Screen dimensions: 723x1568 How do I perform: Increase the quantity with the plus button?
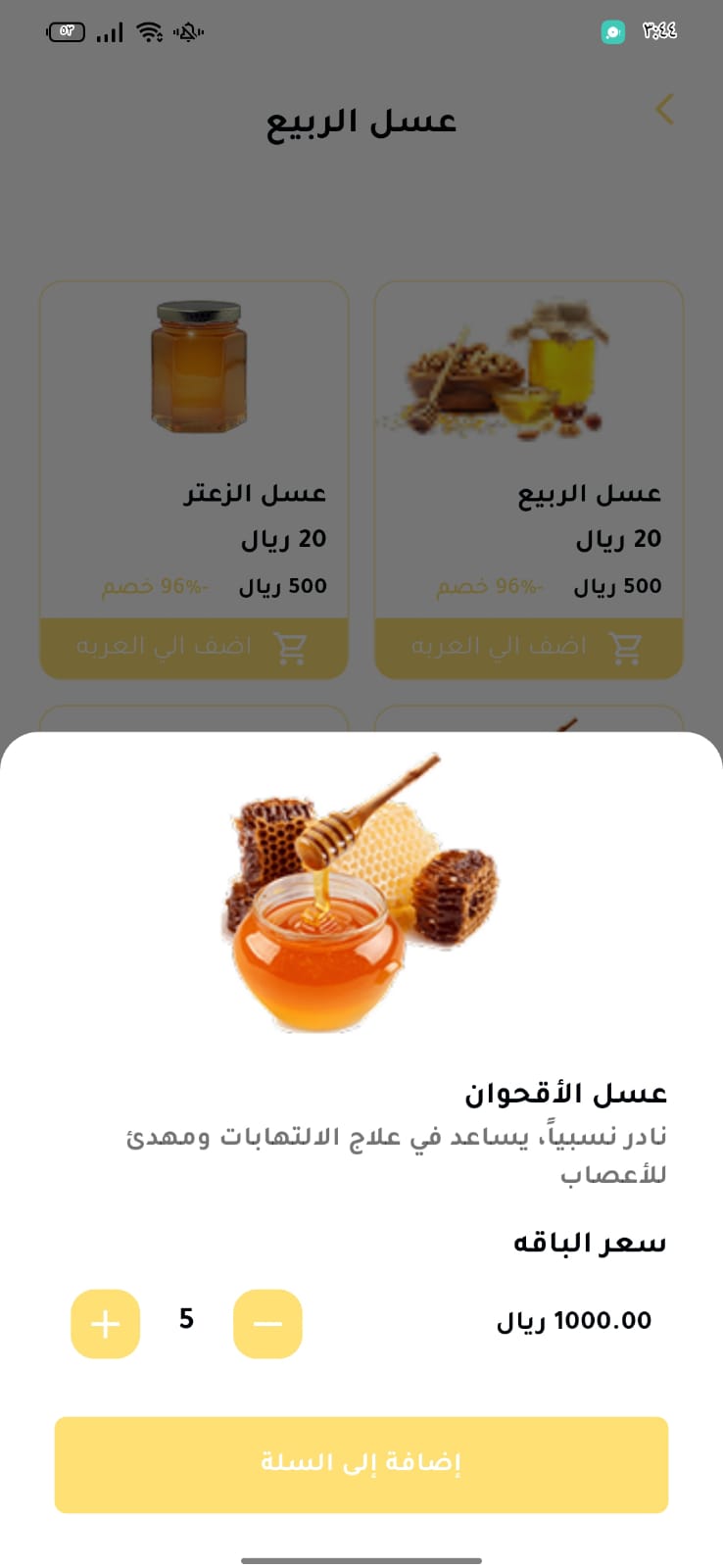coord(105,1324)
